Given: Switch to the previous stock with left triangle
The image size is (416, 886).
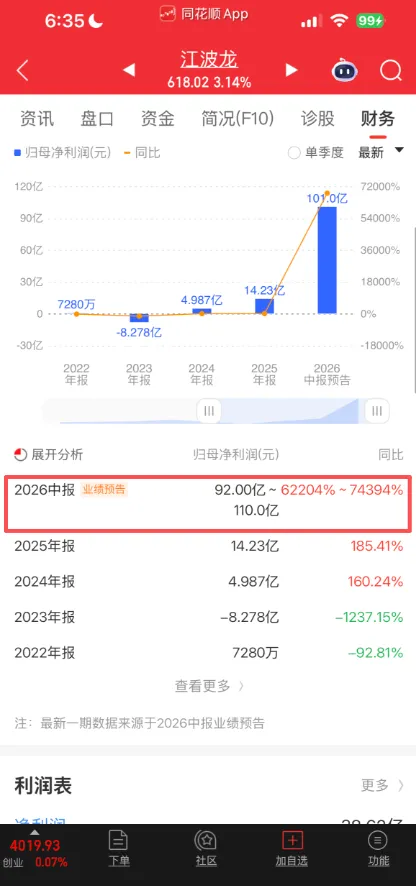Looking at the screenshot, I should (x=129, y=70).
